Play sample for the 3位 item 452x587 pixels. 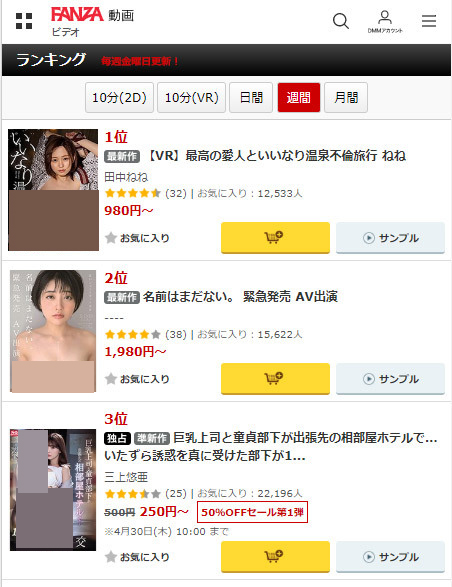[390, 557]
